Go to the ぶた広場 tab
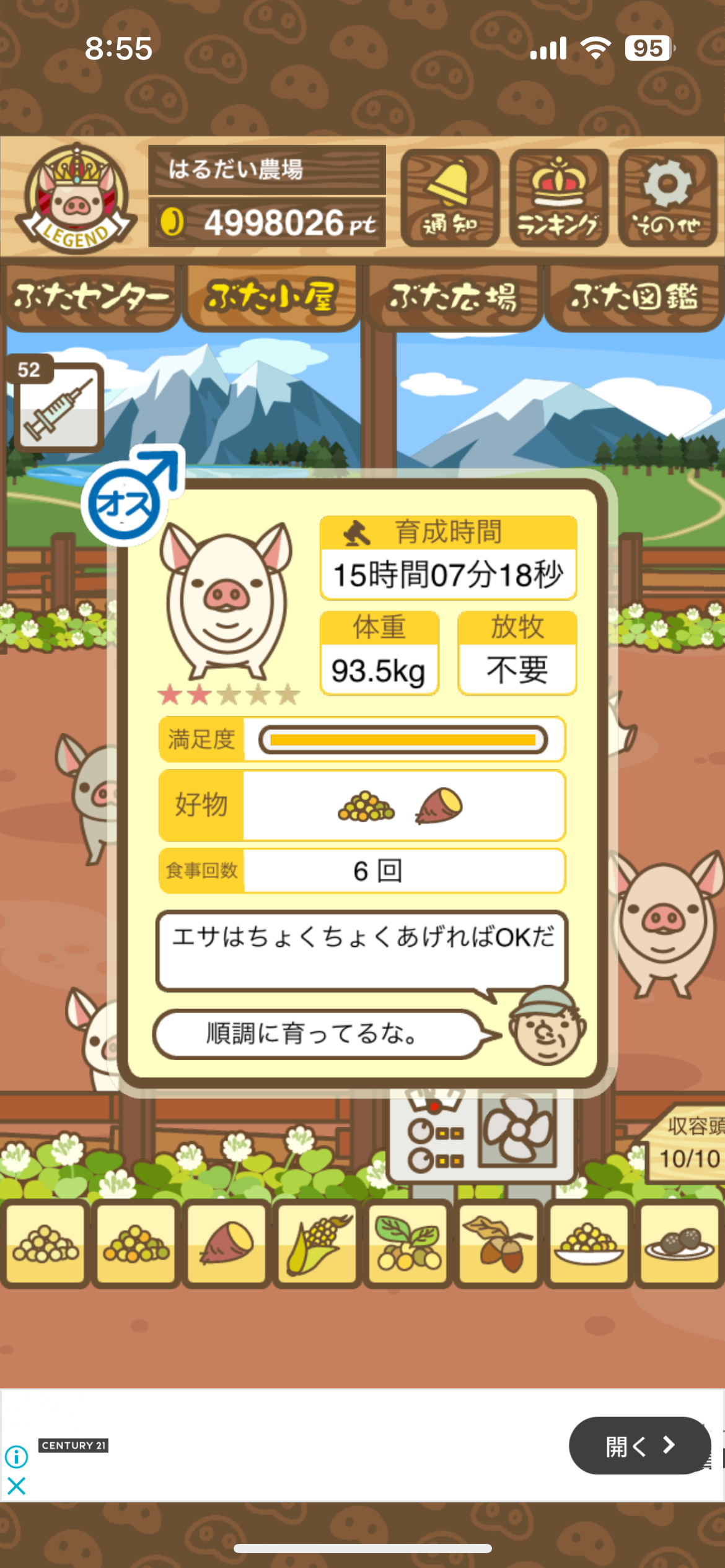 click(452, 298)
